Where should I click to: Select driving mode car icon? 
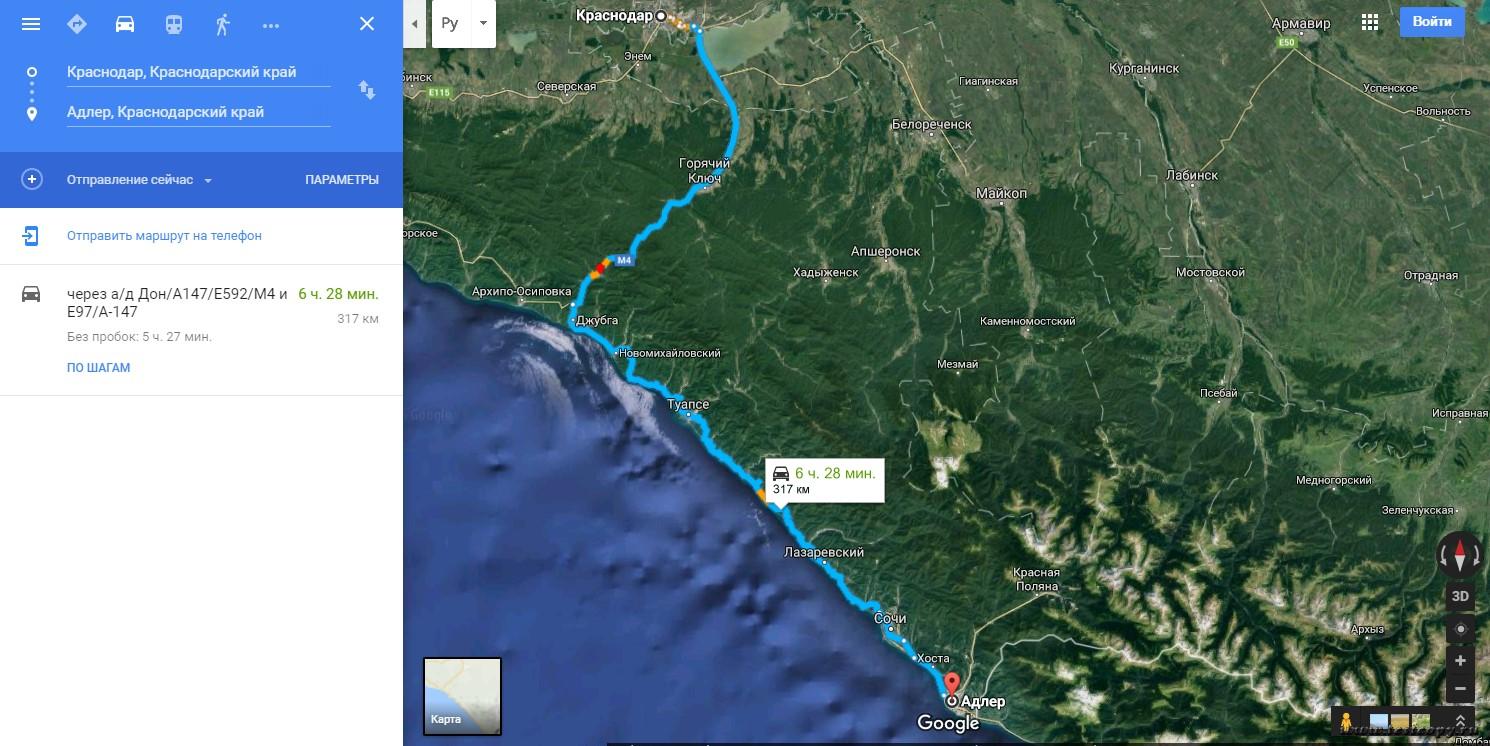[x=125, y=24]
